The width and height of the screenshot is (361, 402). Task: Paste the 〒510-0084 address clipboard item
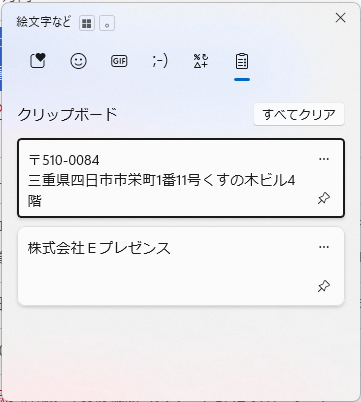tap(181, 178)
